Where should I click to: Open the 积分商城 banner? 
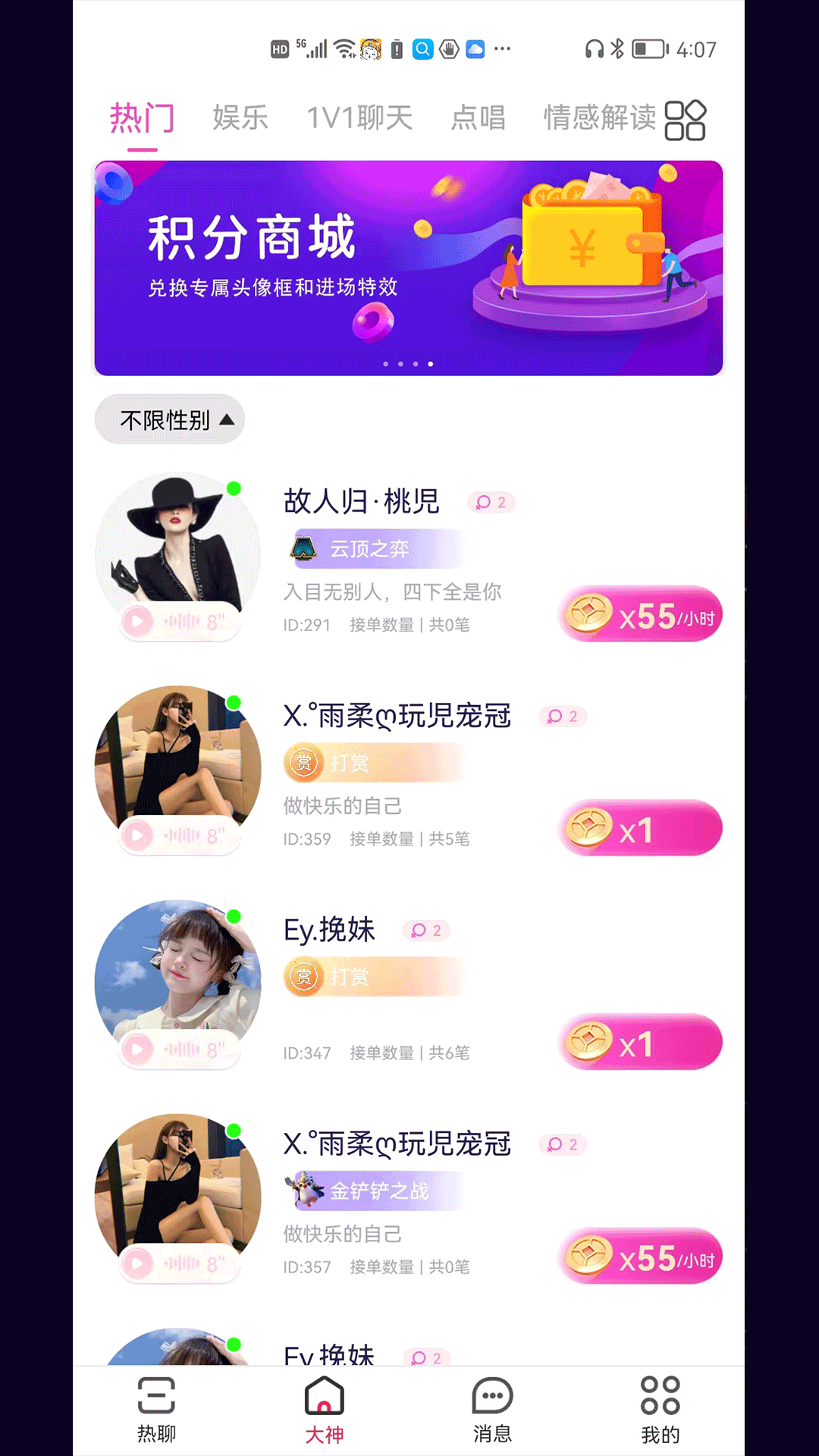tap(409, 268)
